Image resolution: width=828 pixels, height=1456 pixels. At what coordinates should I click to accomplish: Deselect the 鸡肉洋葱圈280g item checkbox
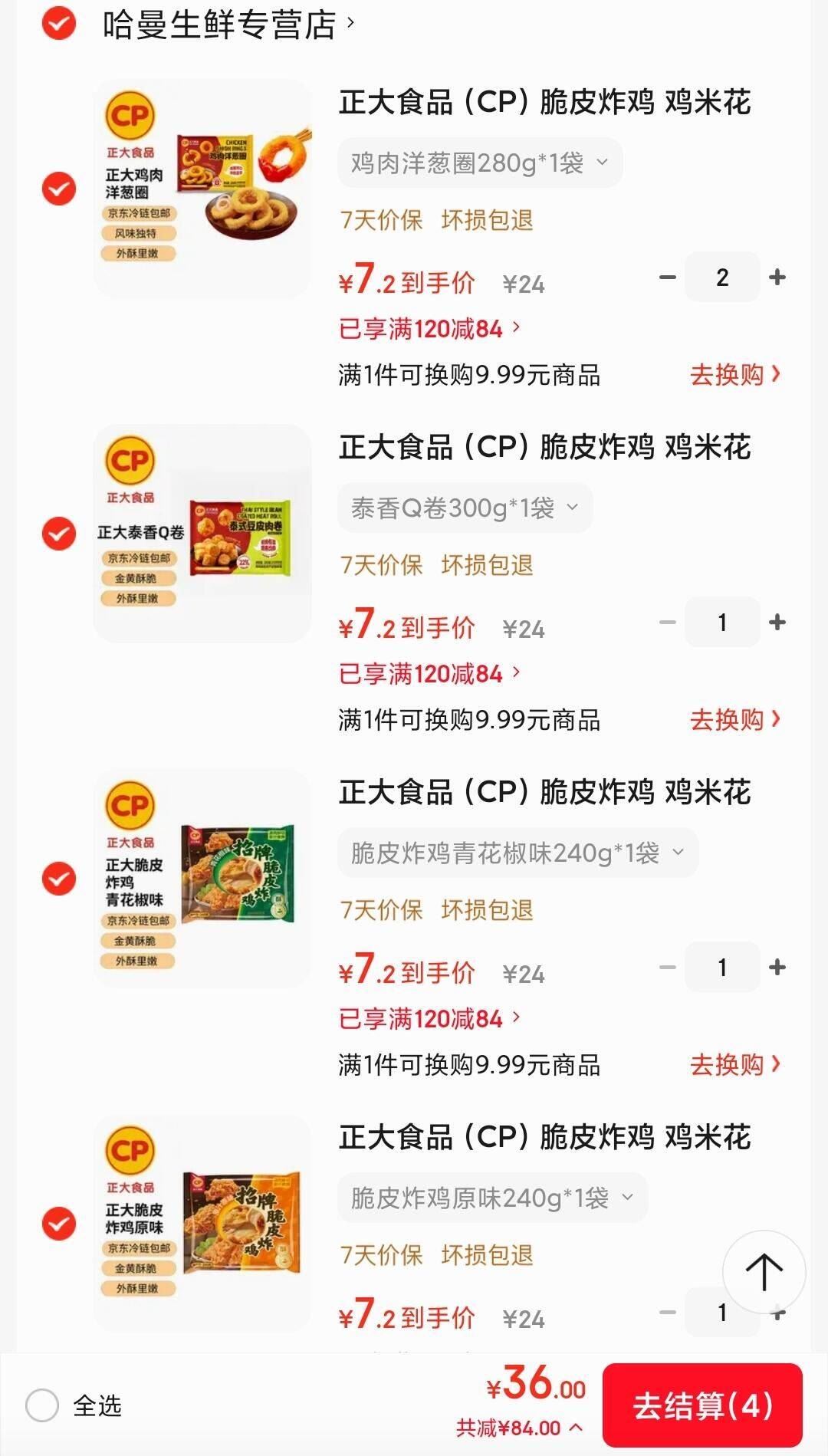click(58, 189)
